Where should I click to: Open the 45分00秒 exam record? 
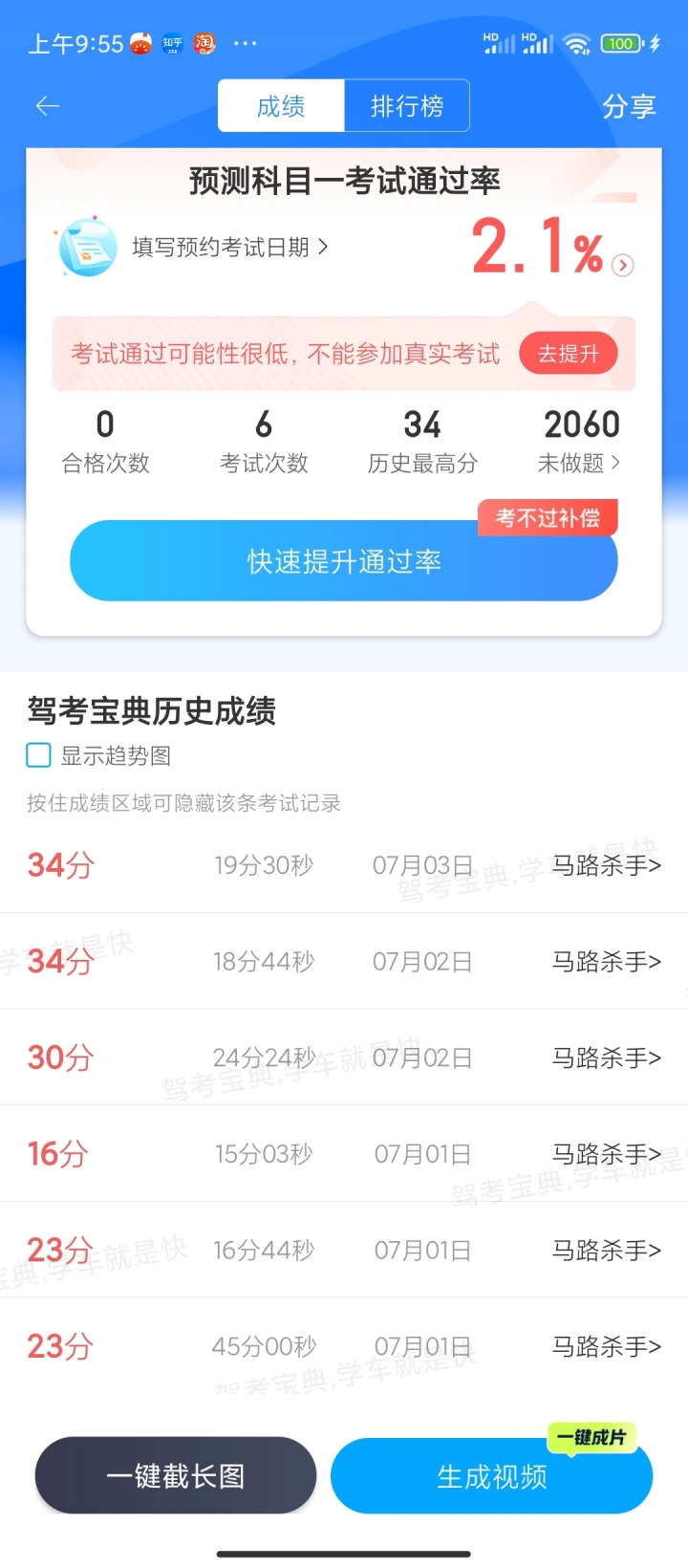[344, 1346]
